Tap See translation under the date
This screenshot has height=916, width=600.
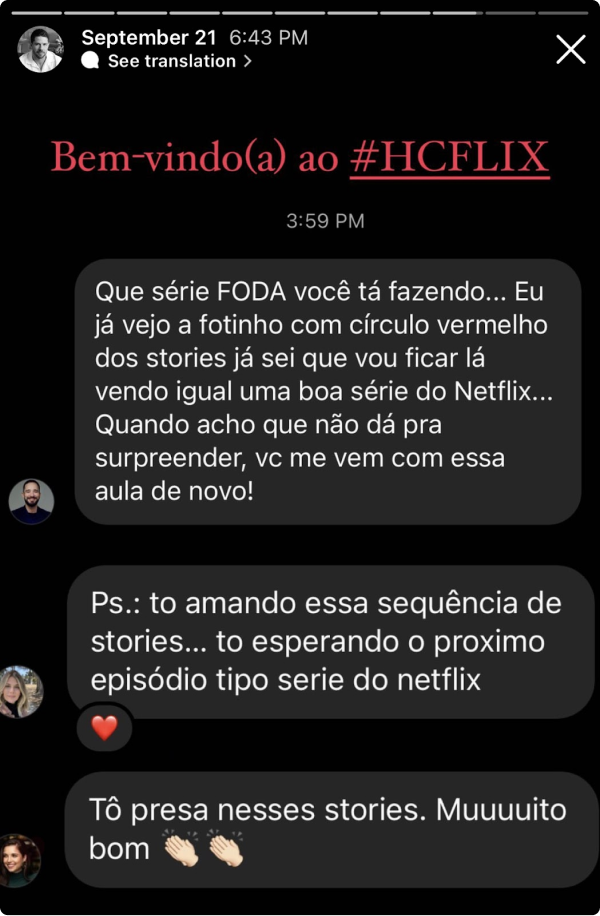(x=171, y=61)
